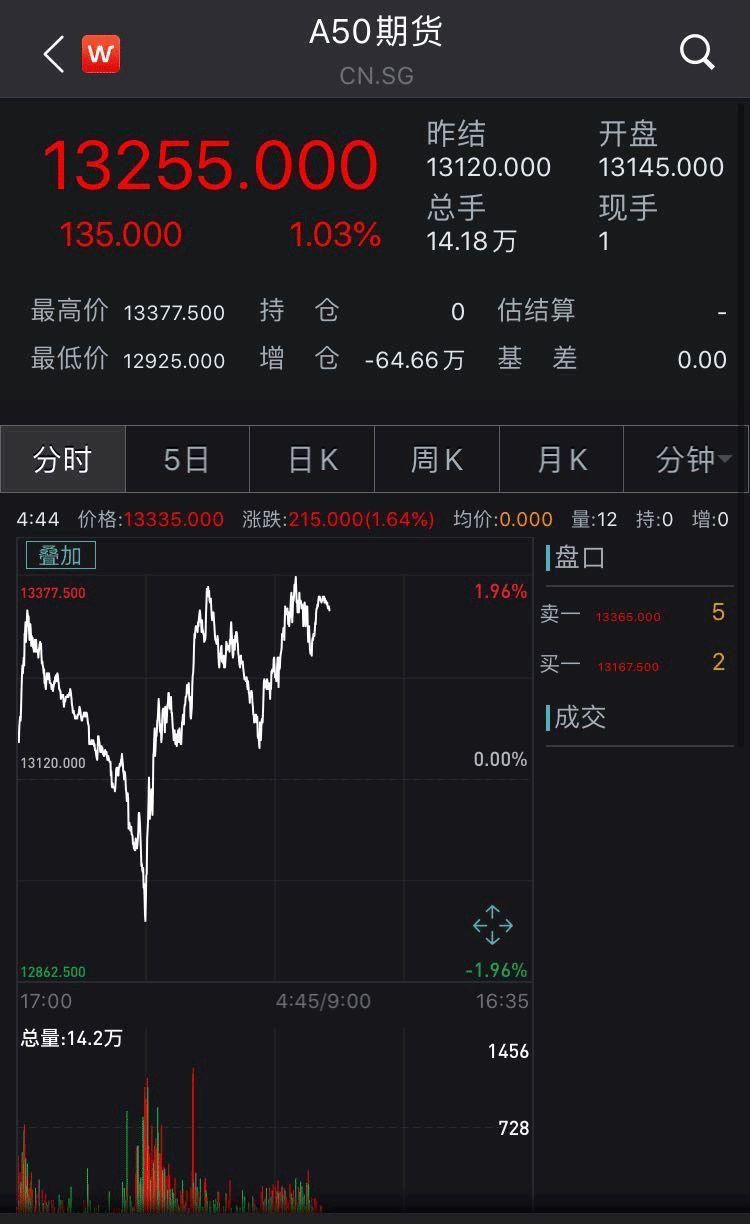The height and width of the screenshot is (1224, 750).
Task: Tap the 叠加 overlay button
Action: 60,555
